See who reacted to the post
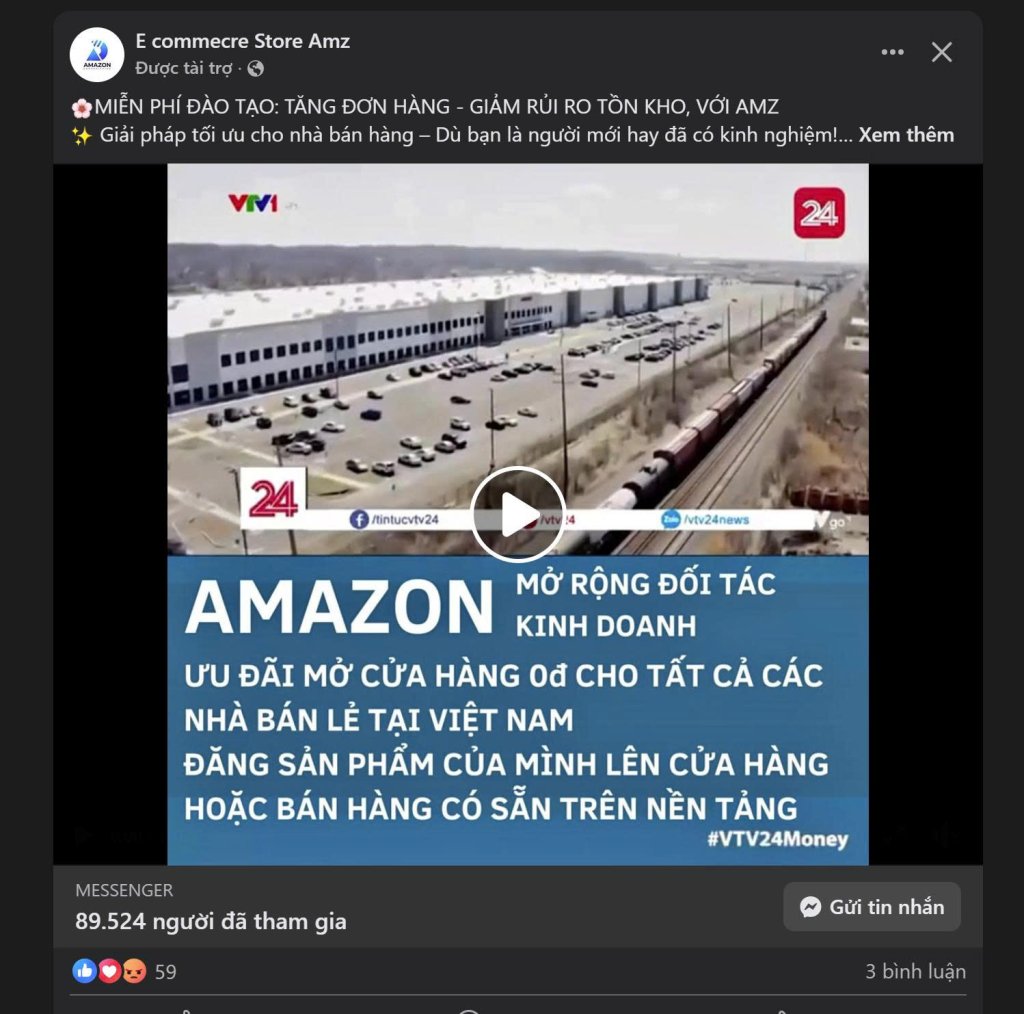This screenshot has width=1024, height=1014. tap(125, 971)
